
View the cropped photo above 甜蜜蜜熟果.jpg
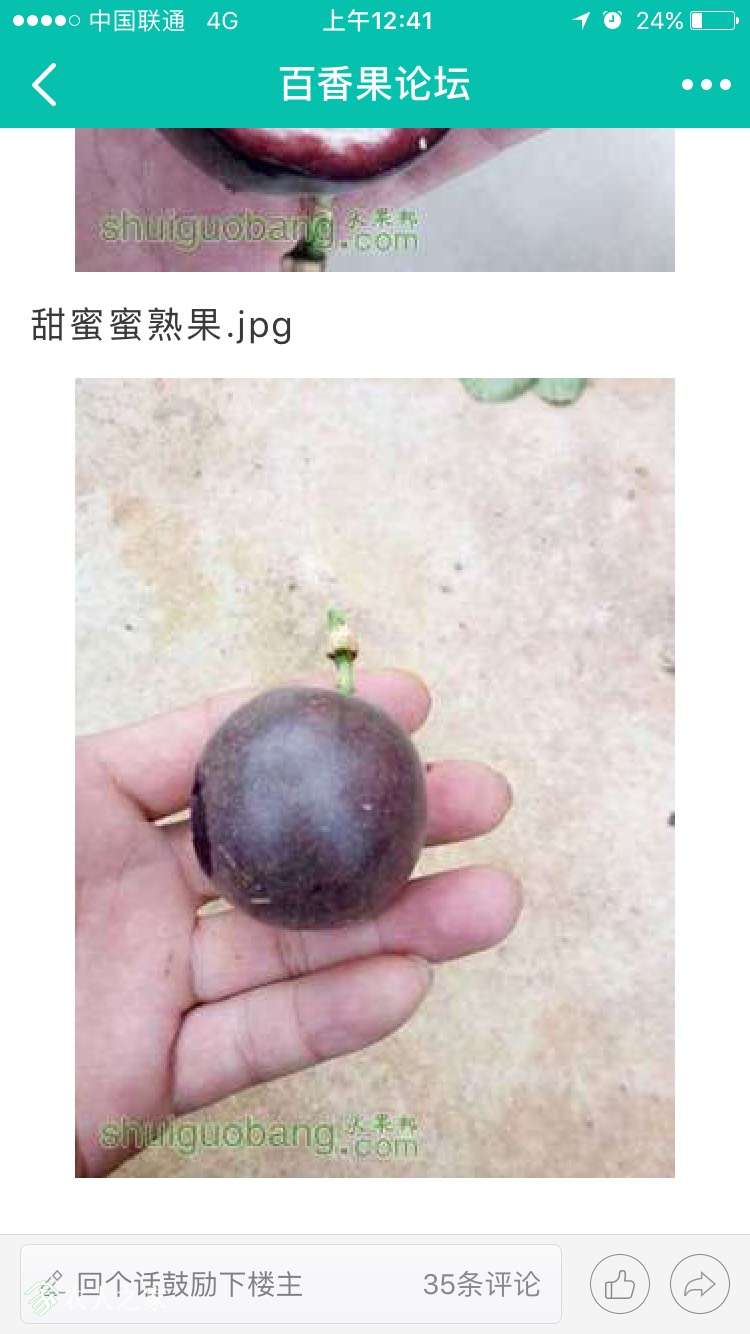pyautogui.click(x=375, y=200)
